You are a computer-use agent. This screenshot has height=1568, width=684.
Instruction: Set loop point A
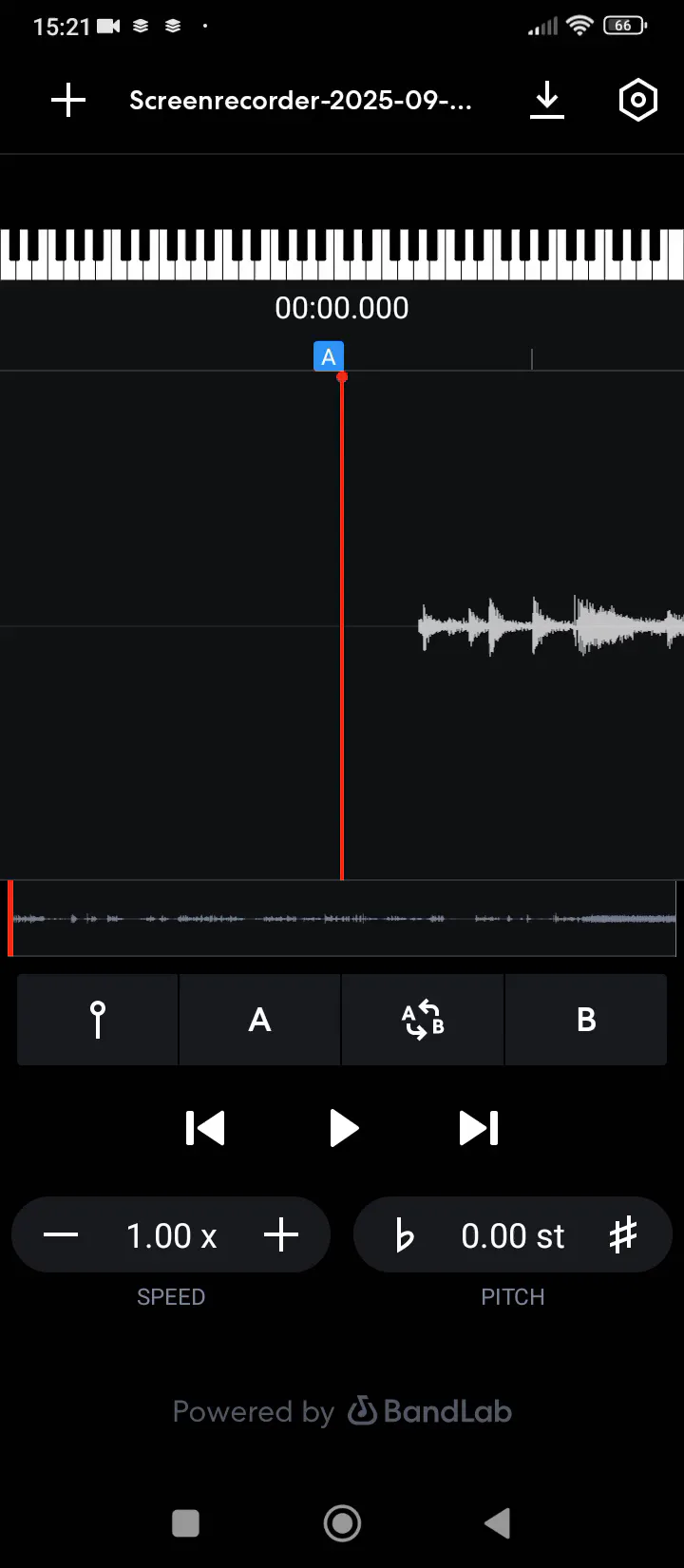[259, 1020]
